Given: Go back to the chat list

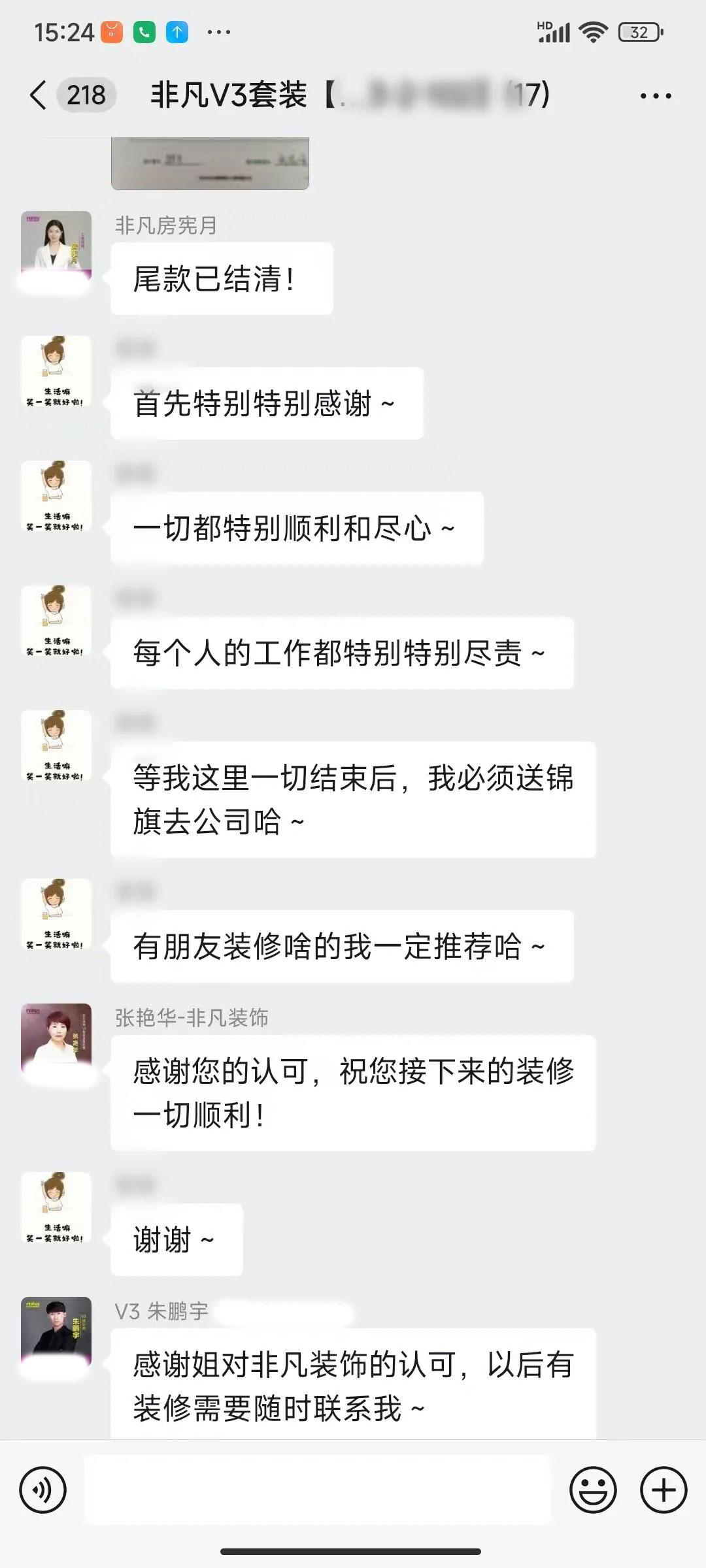Looking at the screenshot, I should tap(39, 95).
